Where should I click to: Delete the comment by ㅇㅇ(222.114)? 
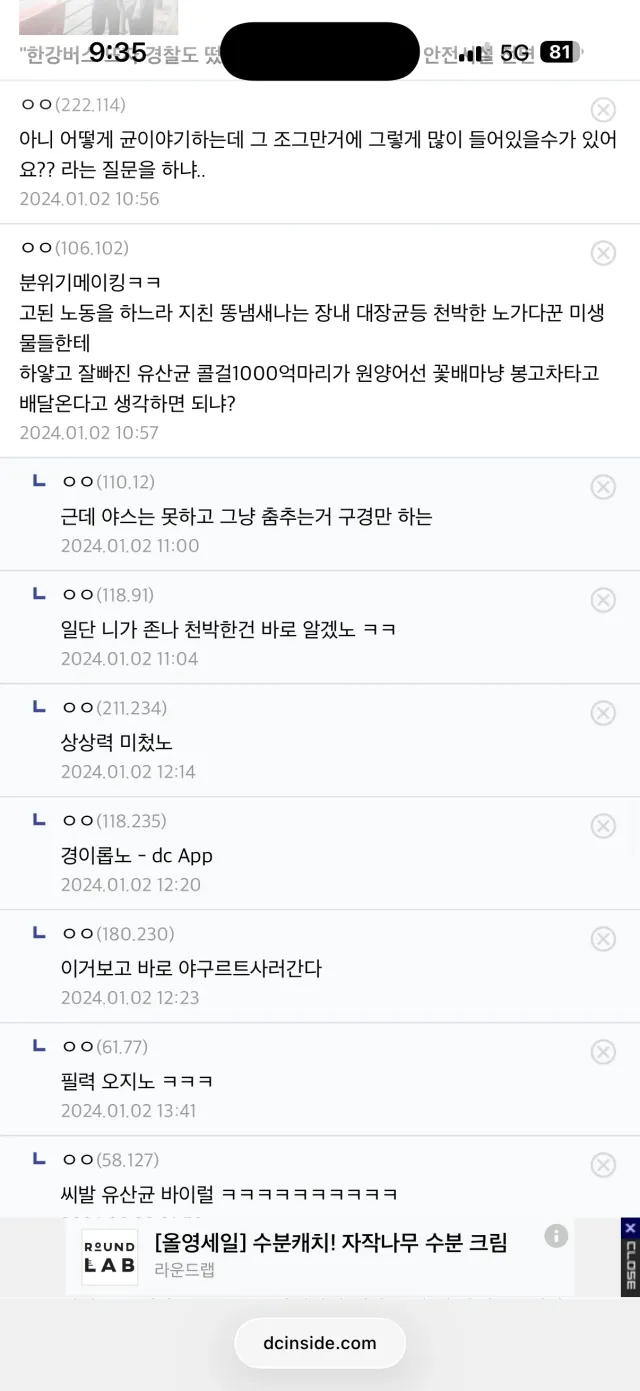tap(603, 110)
